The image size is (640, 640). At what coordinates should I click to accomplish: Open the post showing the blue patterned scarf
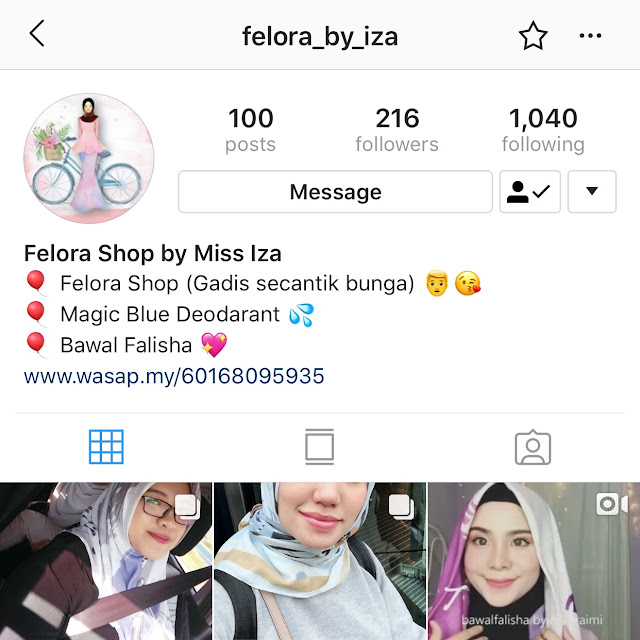319,561
